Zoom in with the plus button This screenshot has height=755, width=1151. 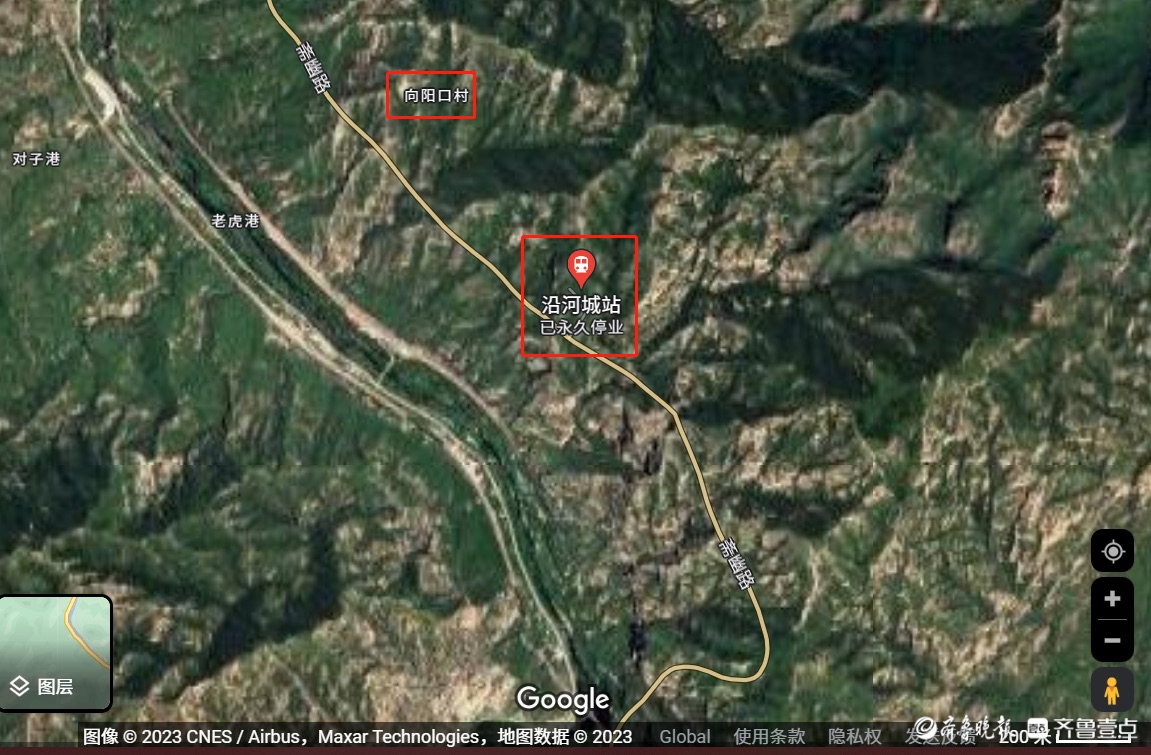(1112, 599)
